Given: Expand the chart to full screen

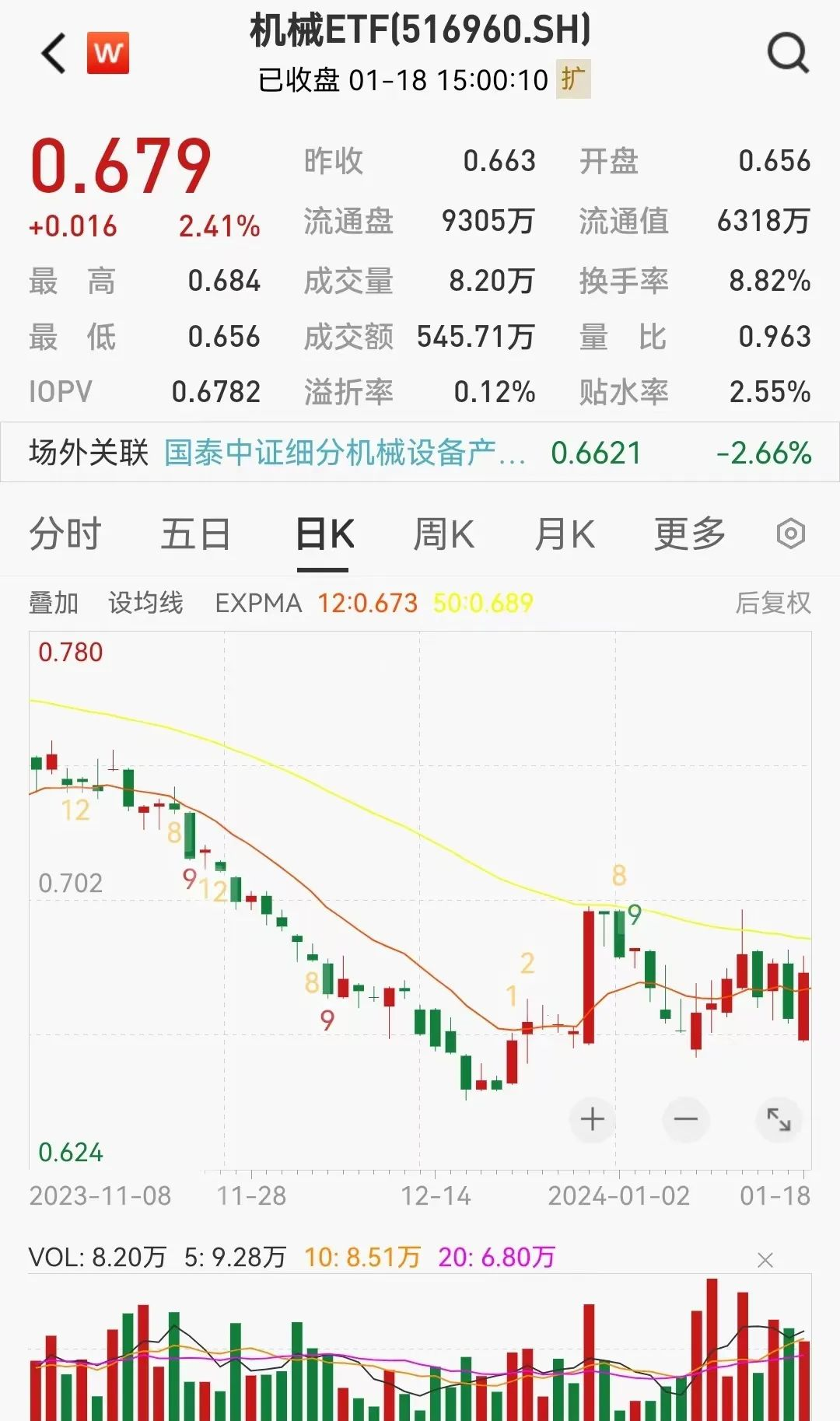Looking at the screenshot, I should [779, 1119].
